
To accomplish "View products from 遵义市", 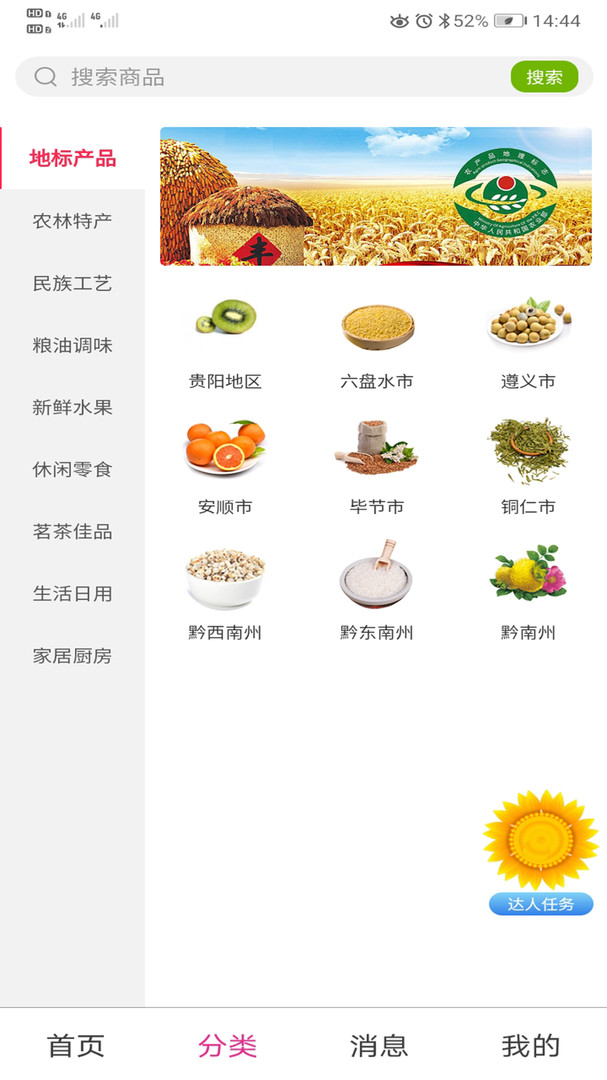I will (528, 342).
